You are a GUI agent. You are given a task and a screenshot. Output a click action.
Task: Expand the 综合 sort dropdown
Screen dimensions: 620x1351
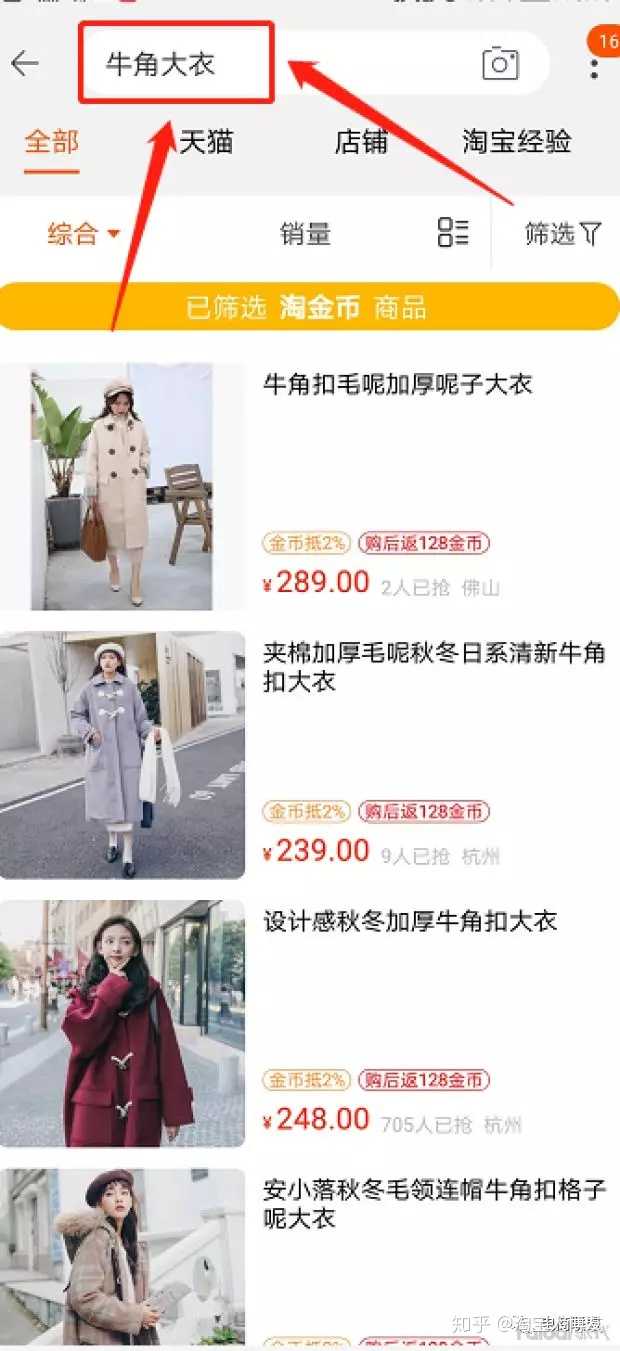coord(84,234)
